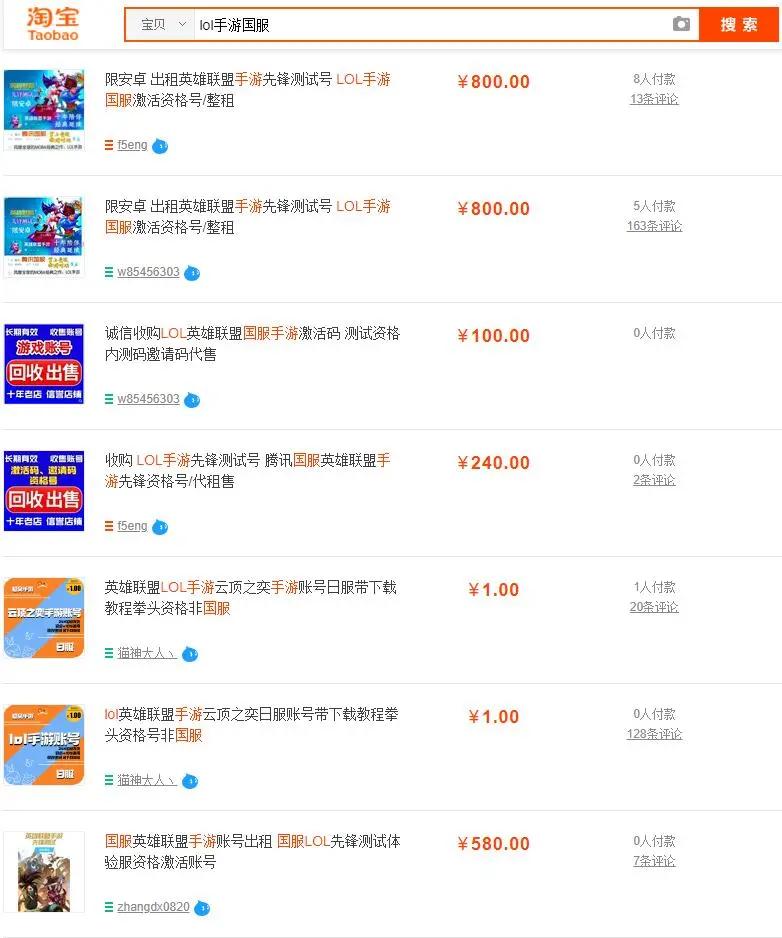
Task: Click the ¥580.00 listing product image
Action: point(43,871)
